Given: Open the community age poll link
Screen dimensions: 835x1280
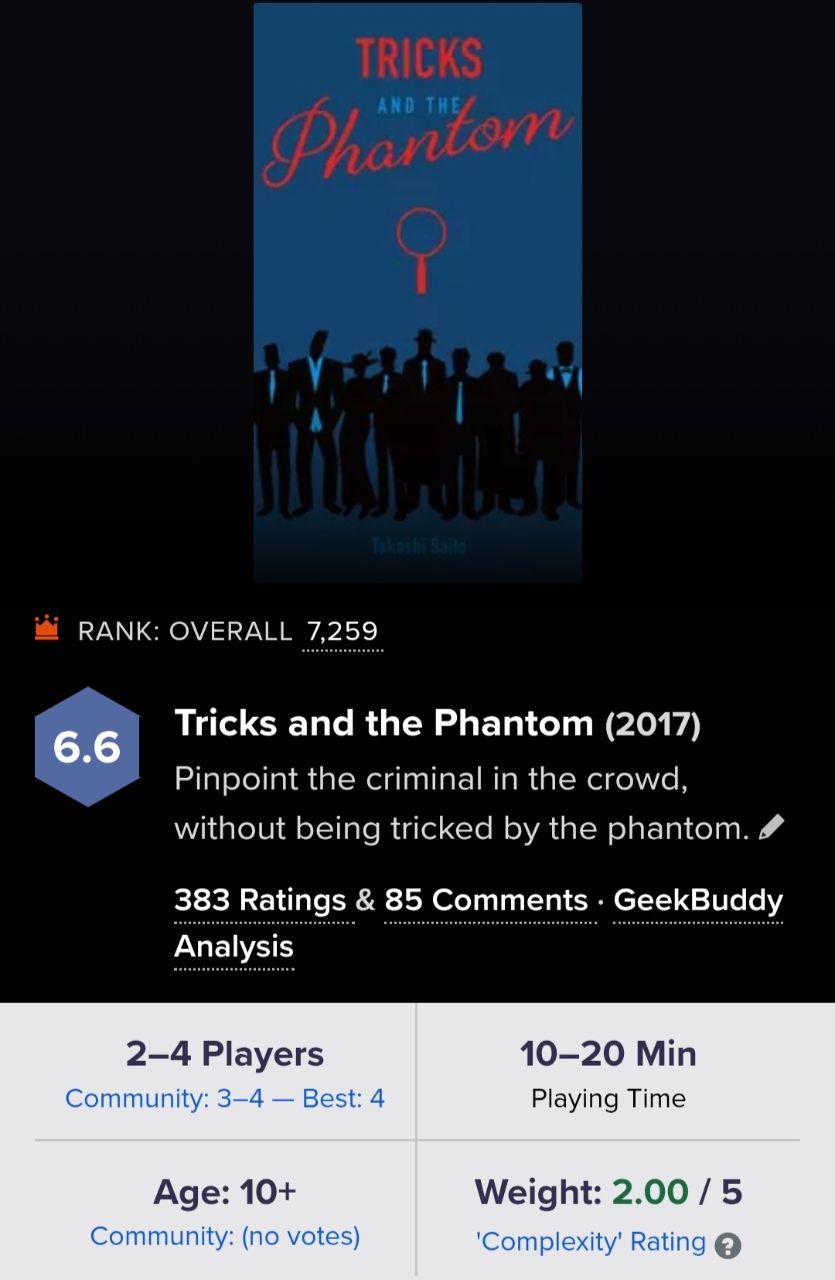Looking at the screenshot, I should (x=225, y=1236).
